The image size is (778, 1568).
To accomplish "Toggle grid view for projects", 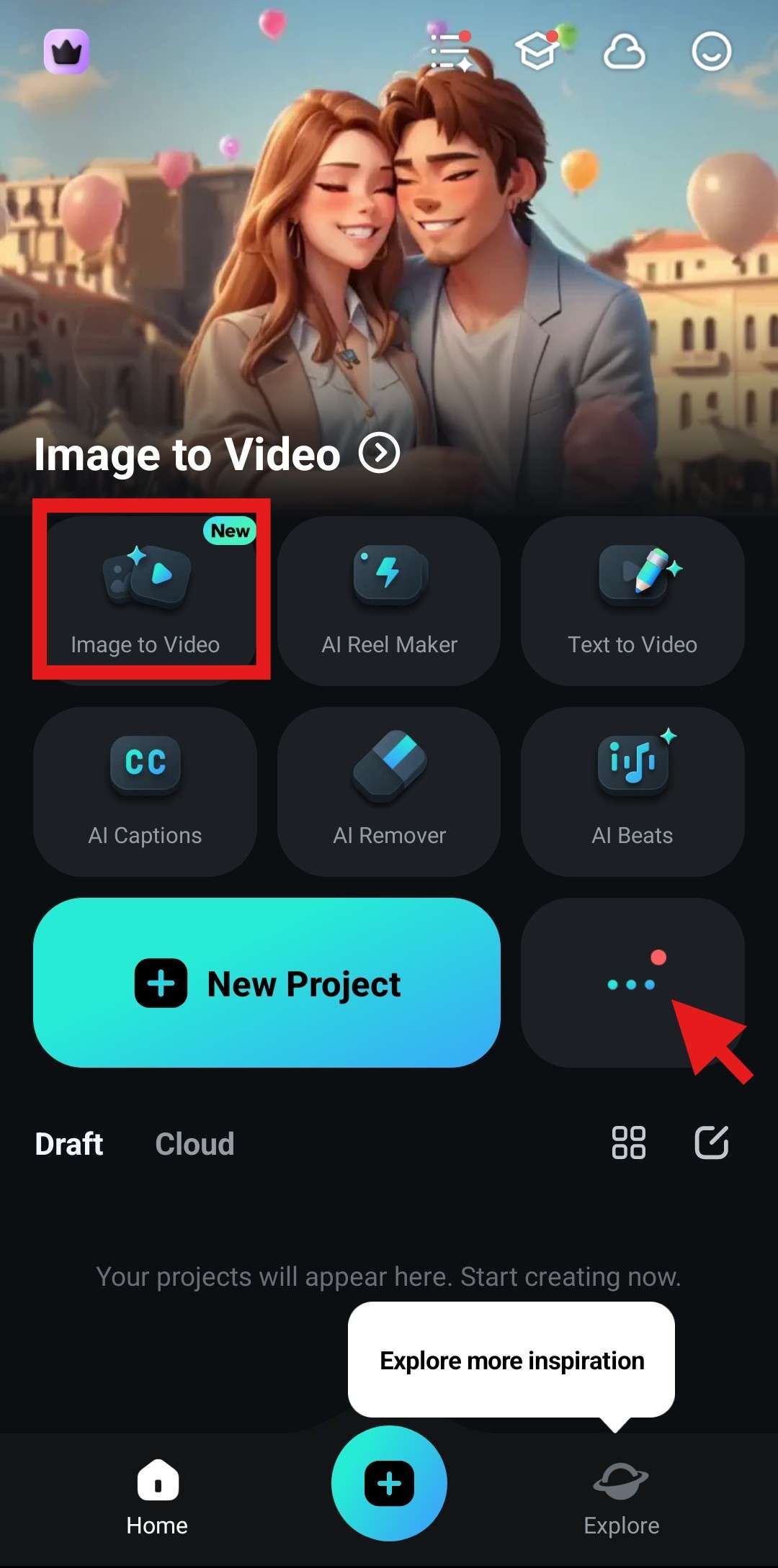I will click(628, 1143).
